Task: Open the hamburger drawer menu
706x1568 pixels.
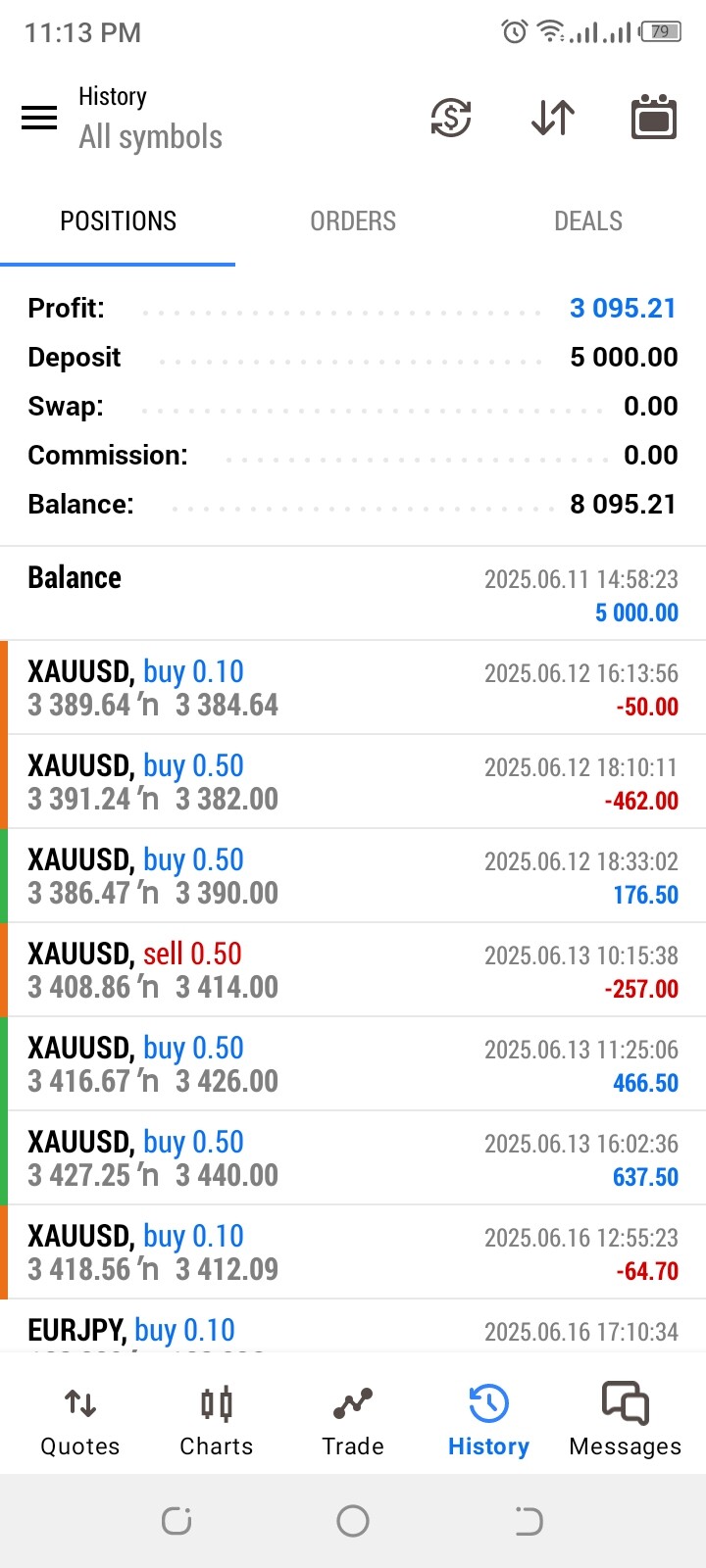Action: (39, 118)
